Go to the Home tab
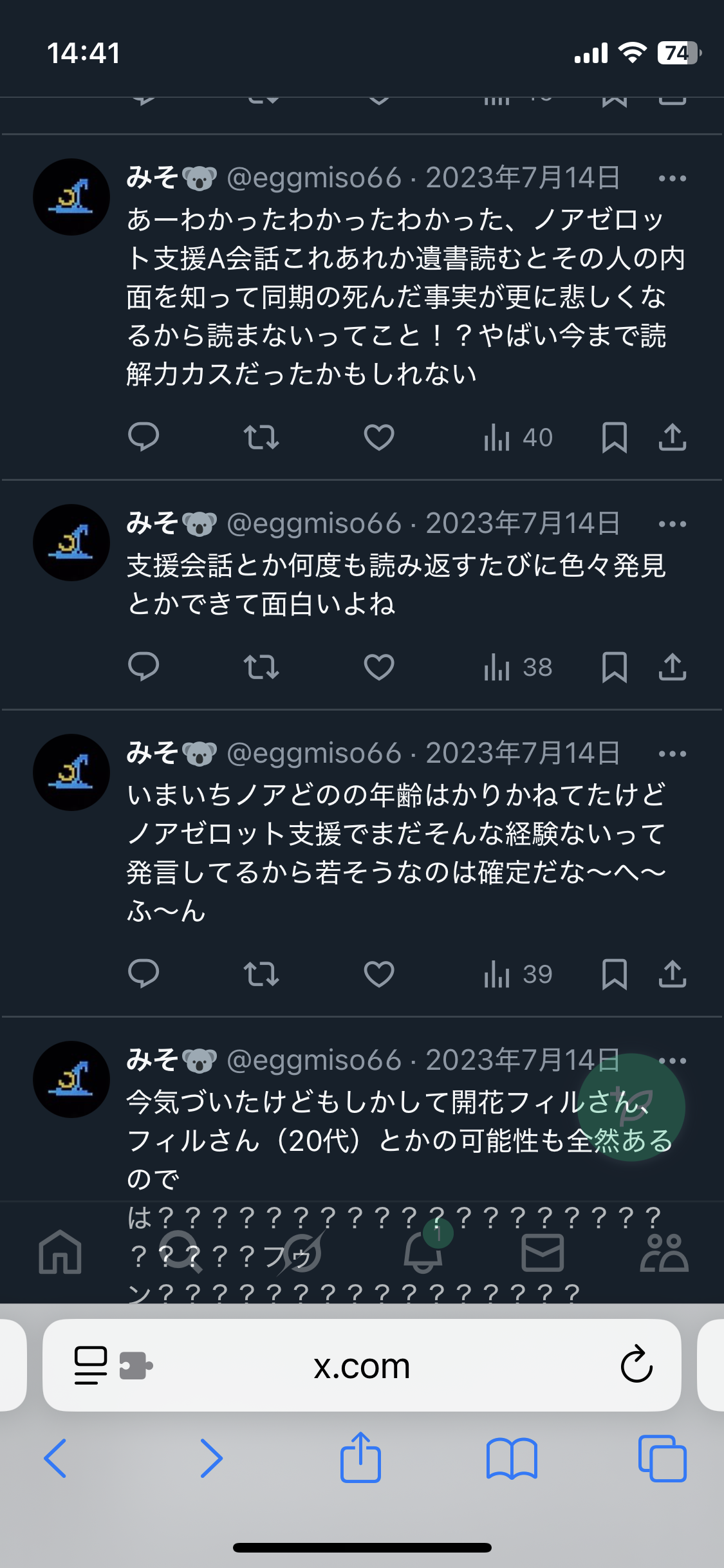Viewport: 724px width, 1568px height. (x=60, y=1252)
